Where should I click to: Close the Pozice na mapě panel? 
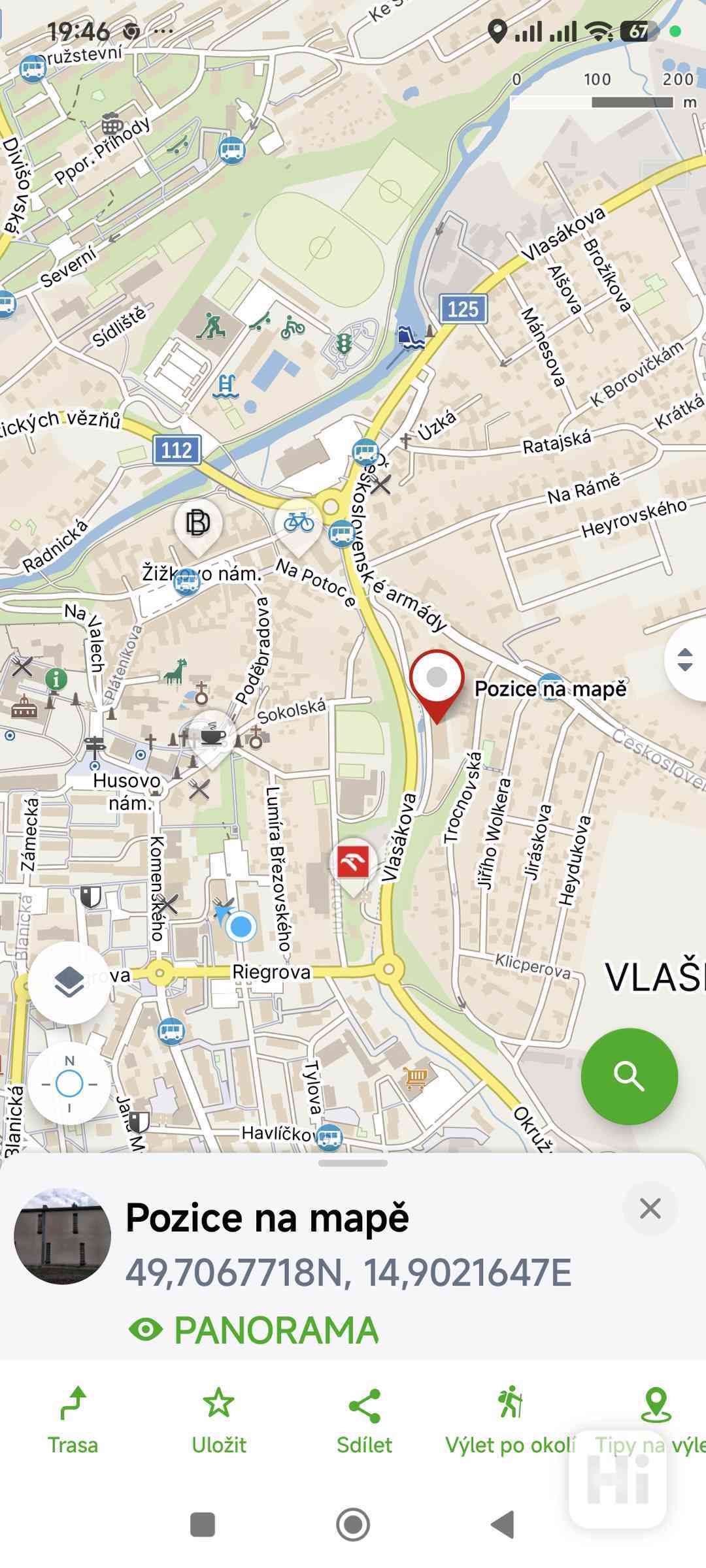click(x=650, y=1209)
